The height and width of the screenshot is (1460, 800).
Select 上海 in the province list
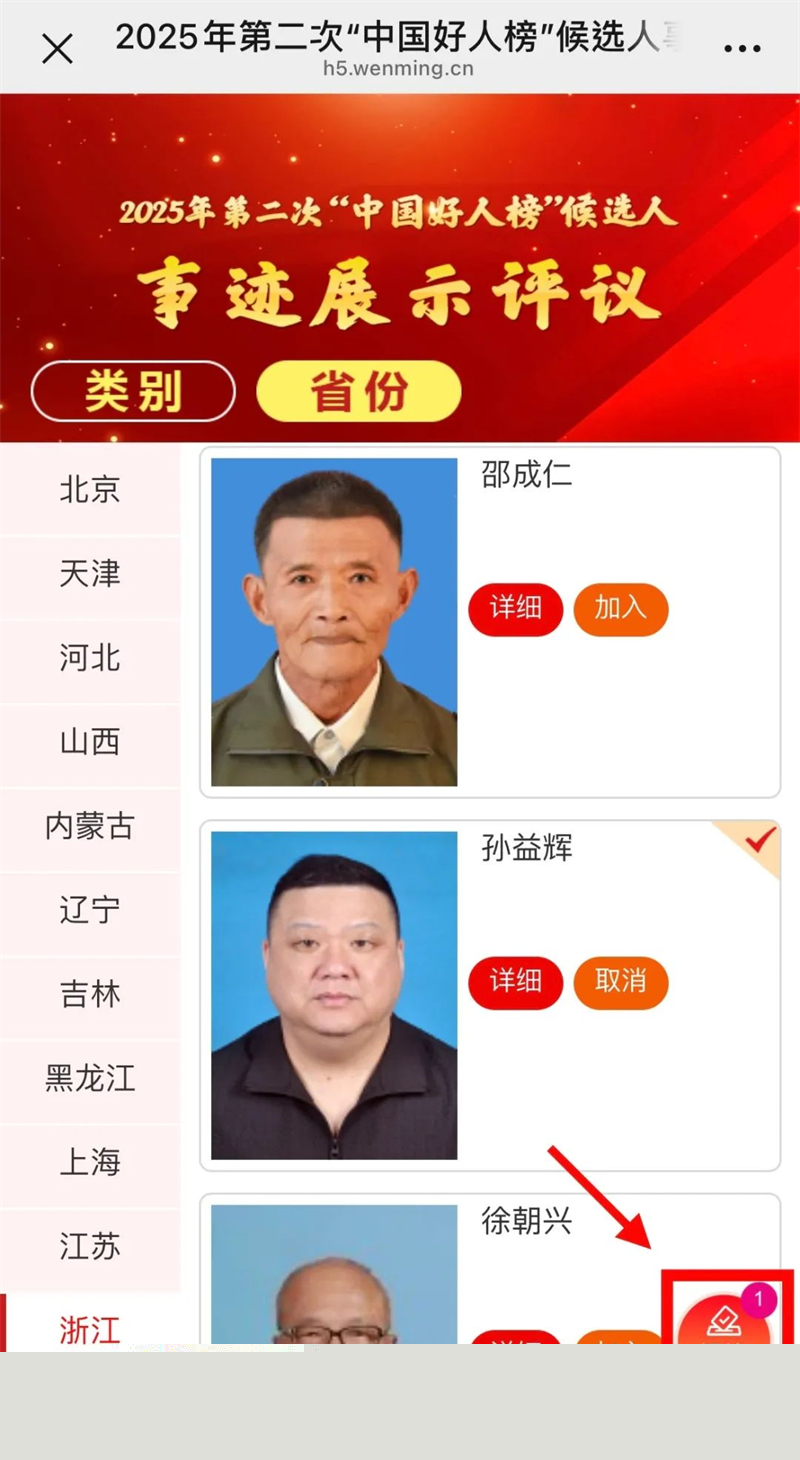pos(90,1162)
